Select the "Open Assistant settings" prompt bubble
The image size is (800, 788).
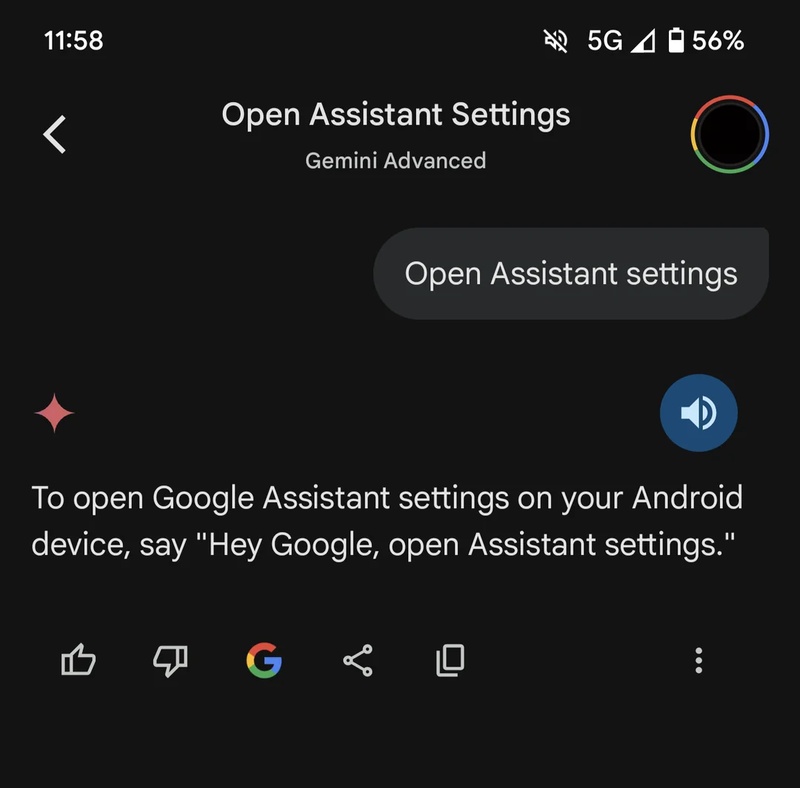point(570,274)
